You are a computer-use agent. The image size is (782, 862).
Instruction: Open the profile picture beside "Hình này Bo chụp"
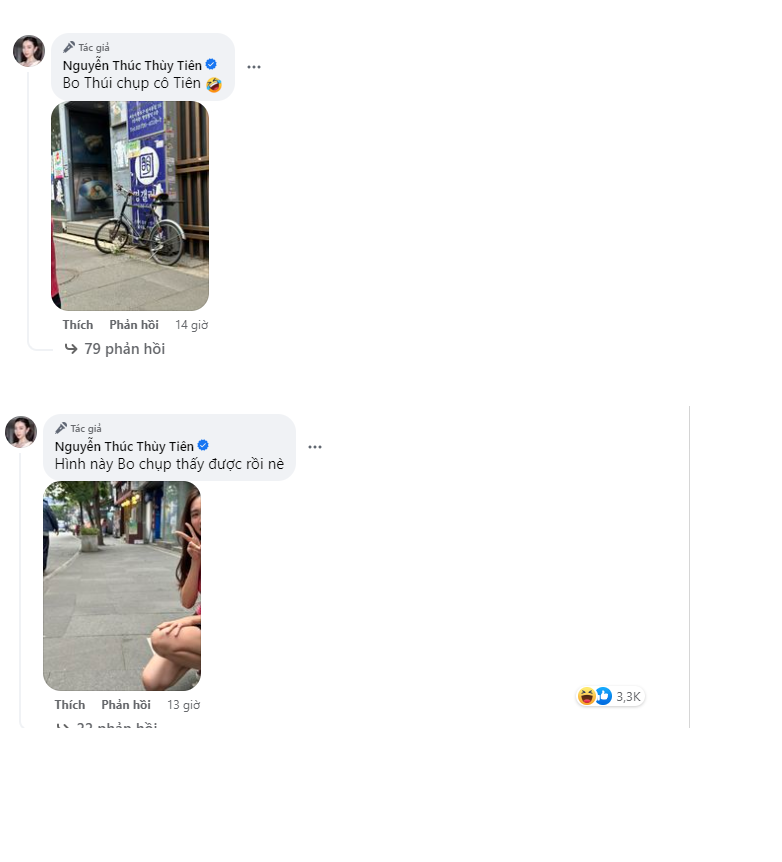pos(21,432)
